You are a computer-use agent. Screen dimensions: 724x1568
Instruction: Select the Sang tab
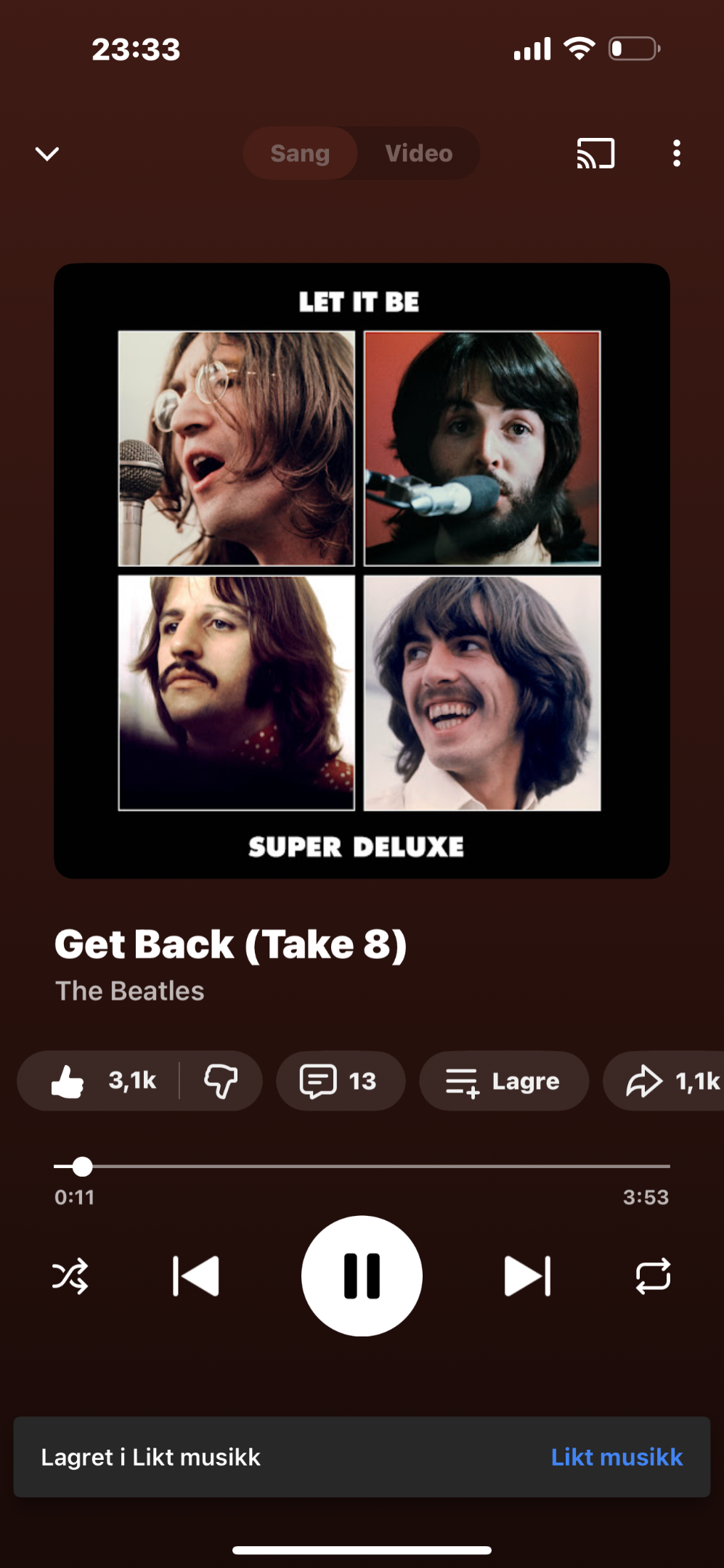[300, 153]
